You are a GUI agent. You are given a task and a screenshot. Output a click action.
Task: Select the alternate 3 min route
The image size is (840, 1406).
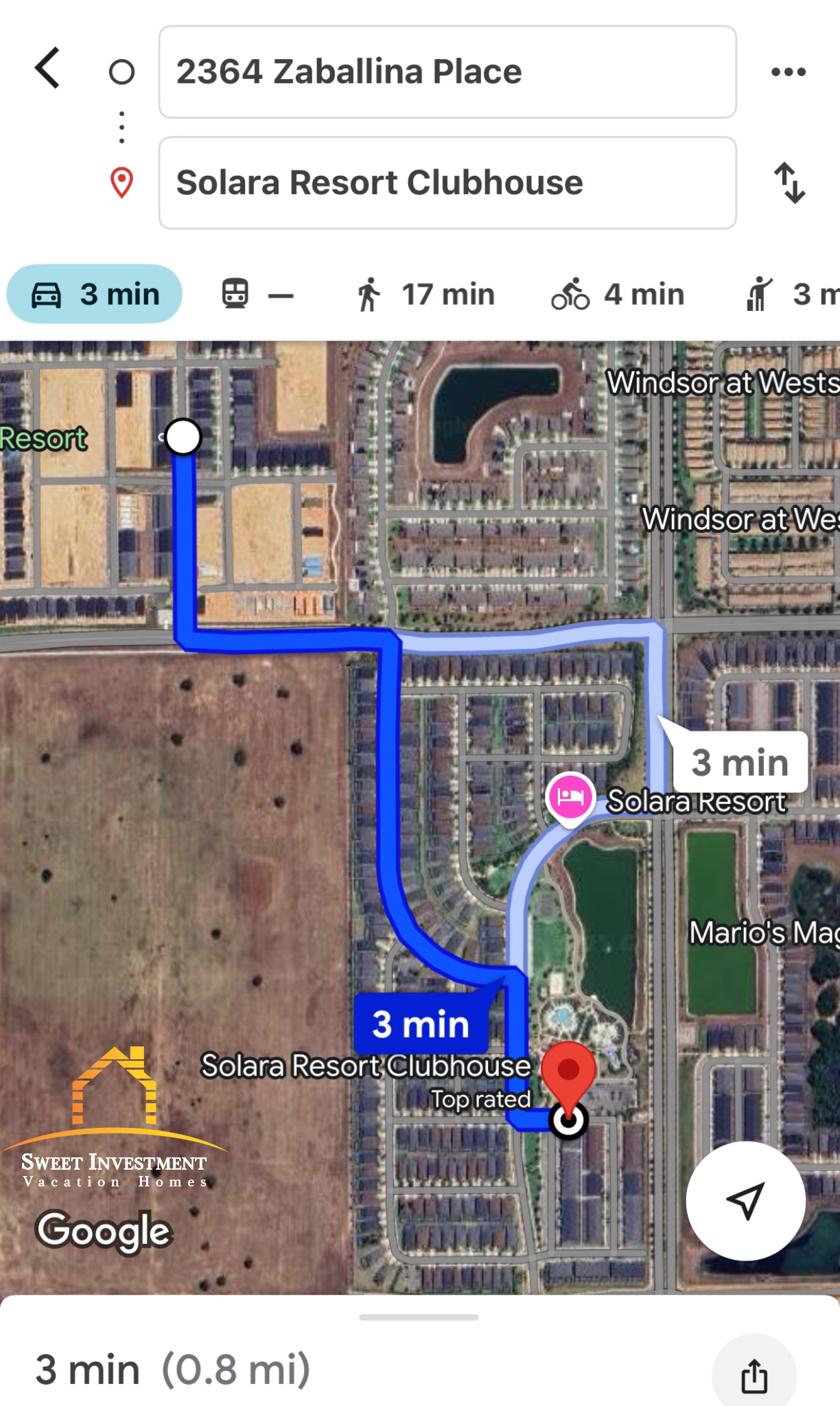tap(740, 762)
